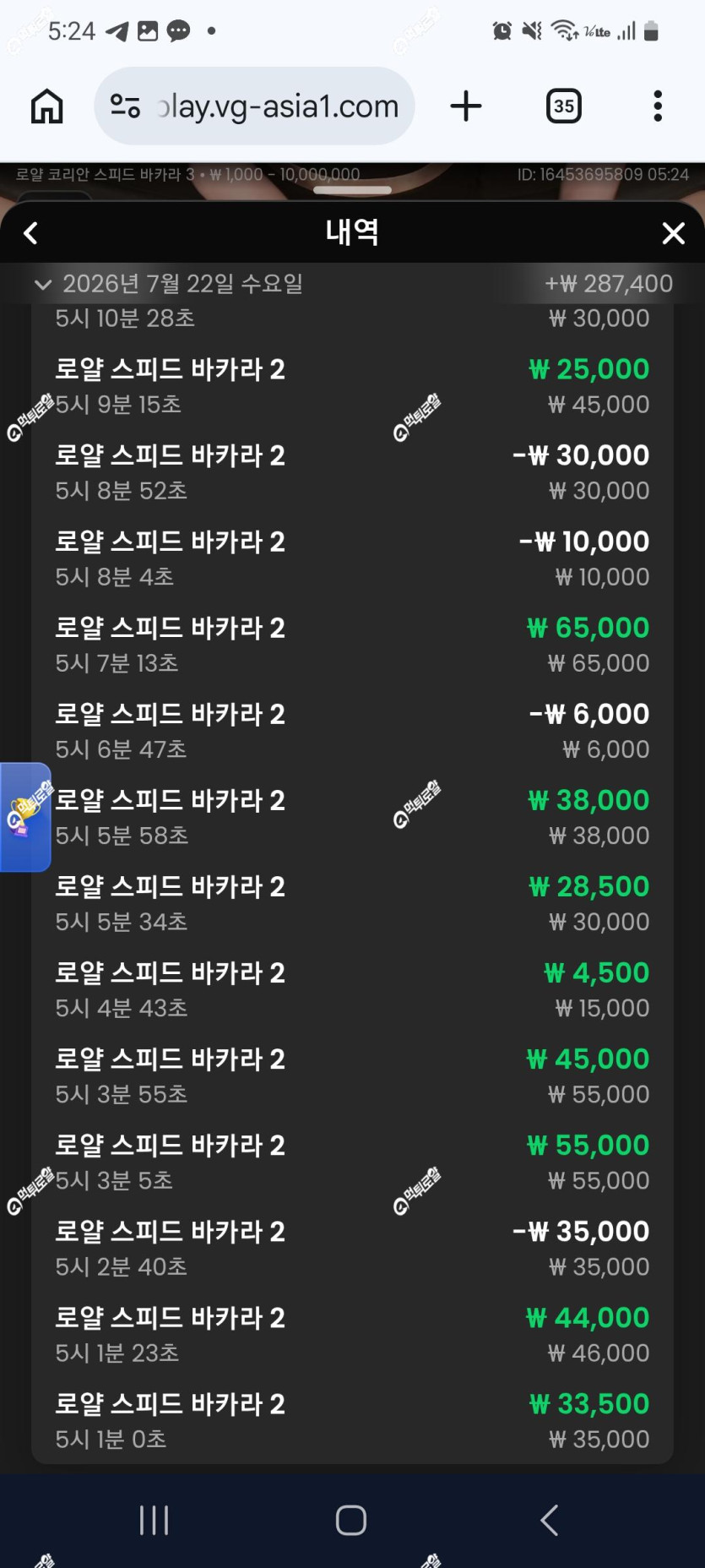
Task: Open the 5시 4분 43초 game record
Action: 352,989
